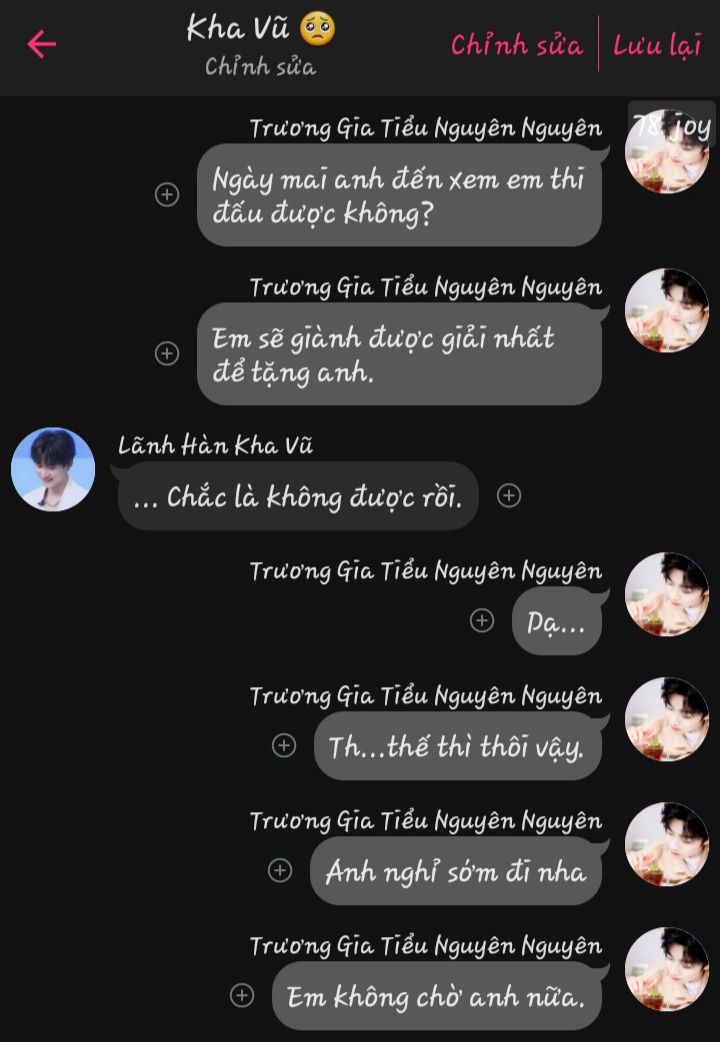Tap Chỉnh sửa in the top bar
The image size is (720, 1042).
click(516, 45)
